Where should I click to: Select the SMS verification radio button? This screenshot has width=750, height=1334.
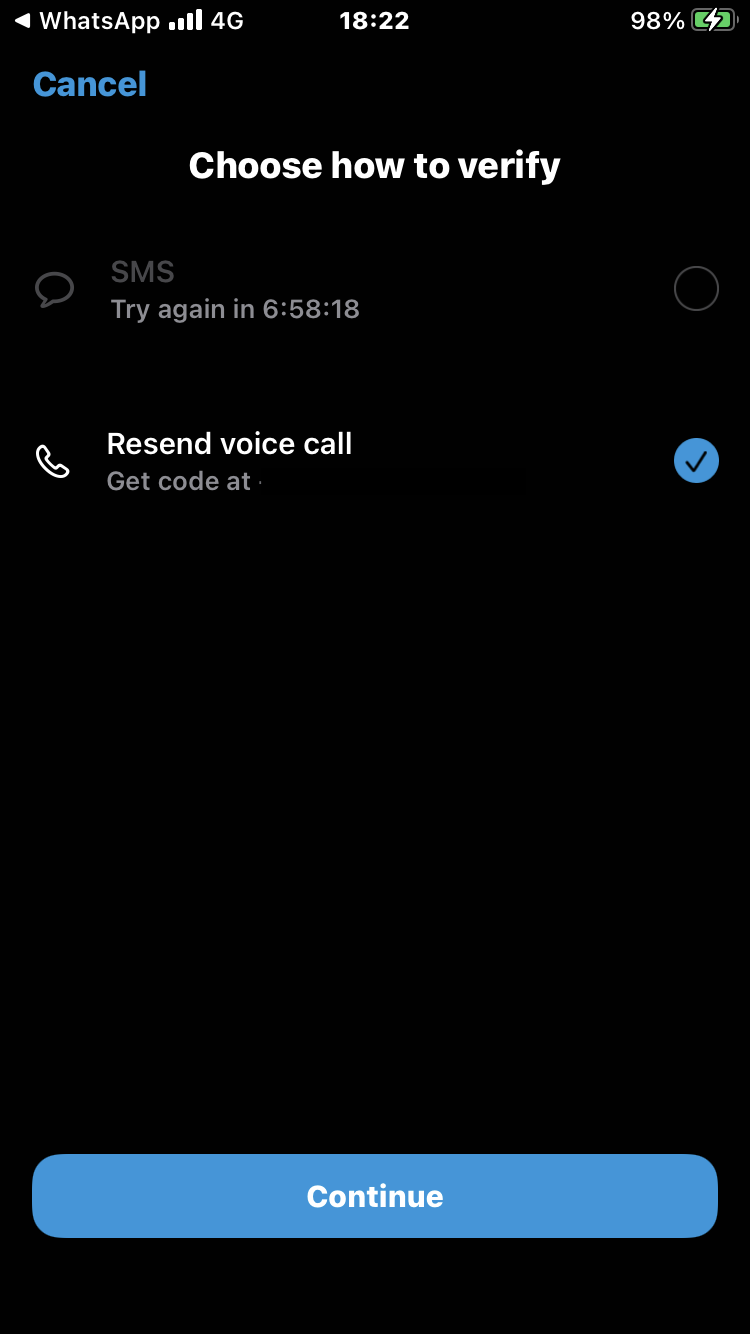tap(696, 289)
